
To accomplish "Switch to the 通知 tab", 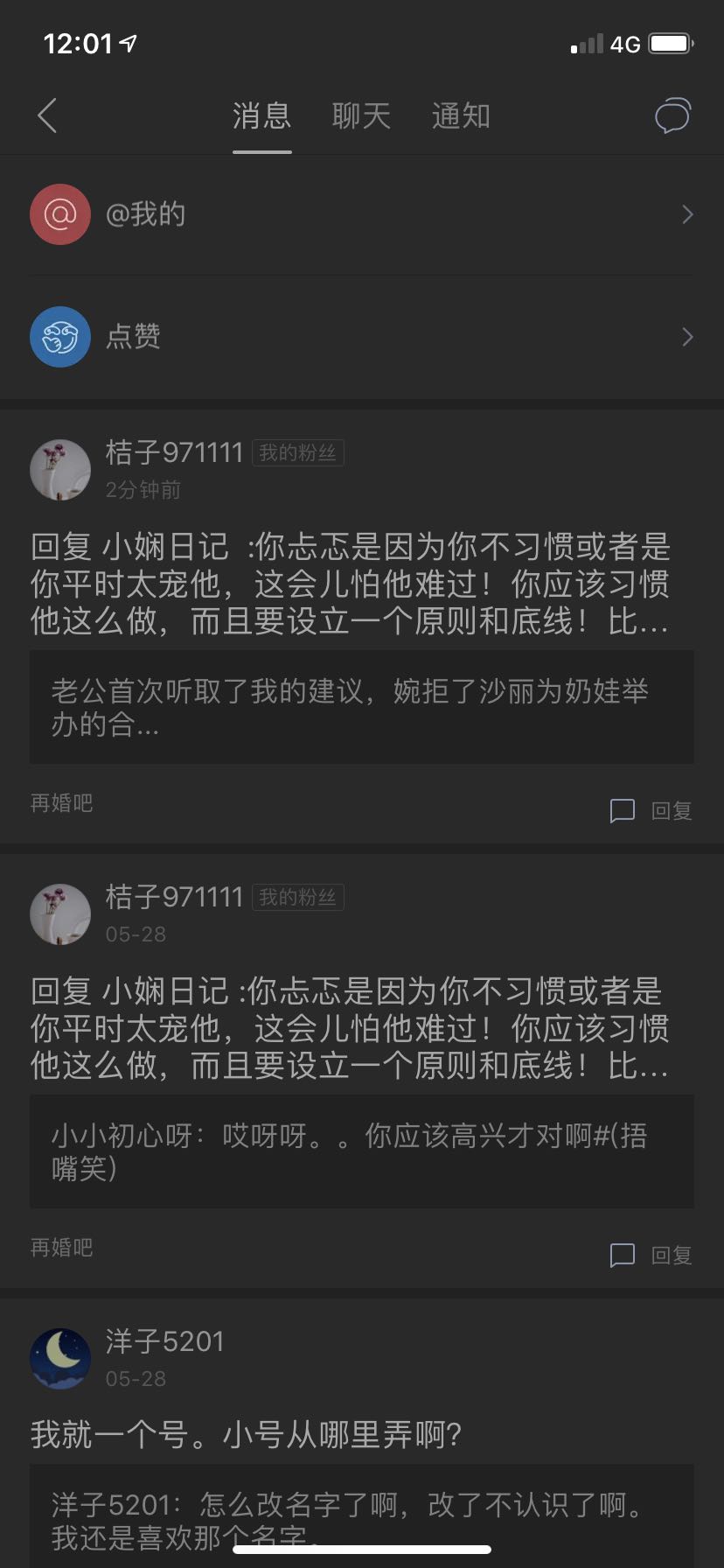I will 461,115.
